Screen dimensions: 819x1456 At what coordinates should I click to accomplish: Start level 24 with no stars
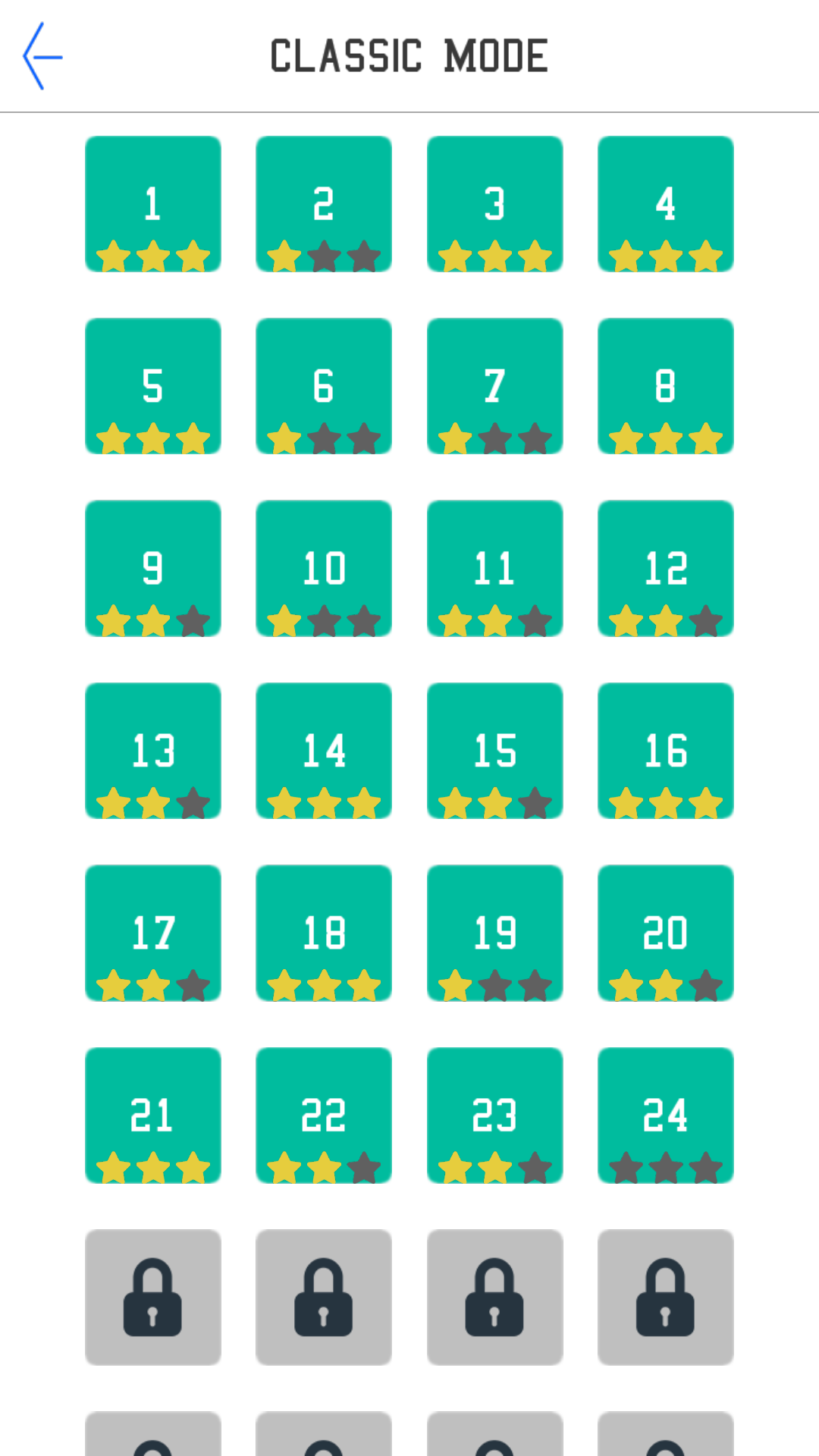tap(666, 1115)
